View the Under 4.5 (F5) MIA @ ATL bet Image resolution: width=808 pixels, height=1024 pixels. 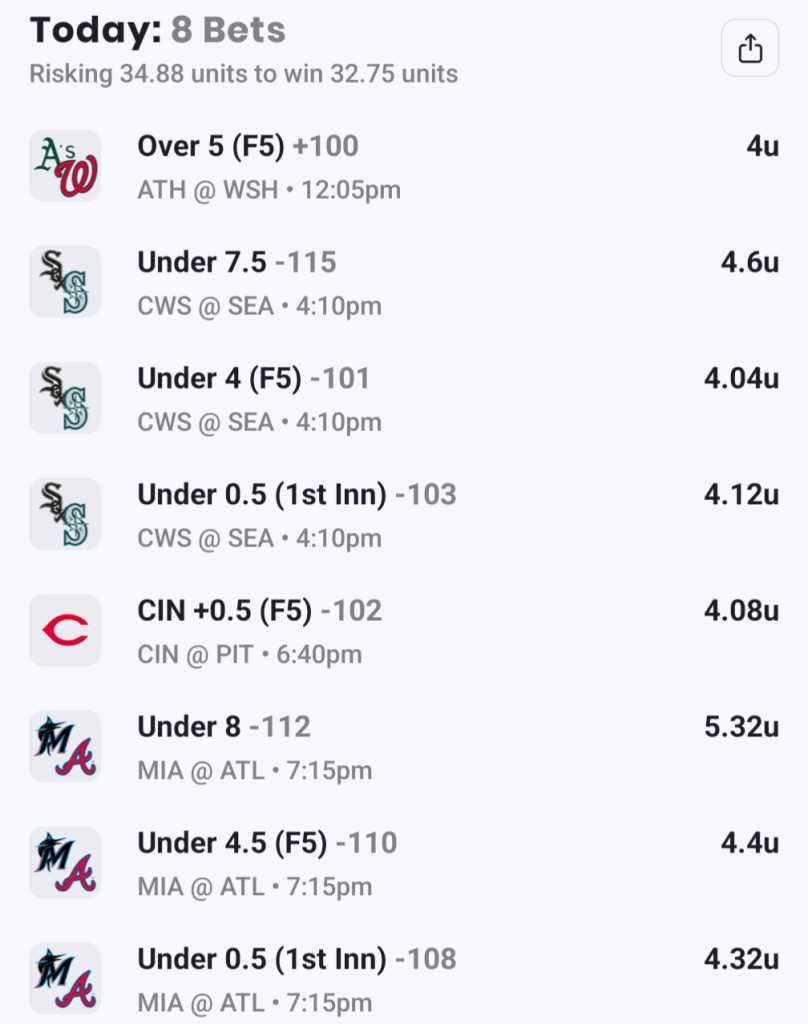(x=267, y=843)
